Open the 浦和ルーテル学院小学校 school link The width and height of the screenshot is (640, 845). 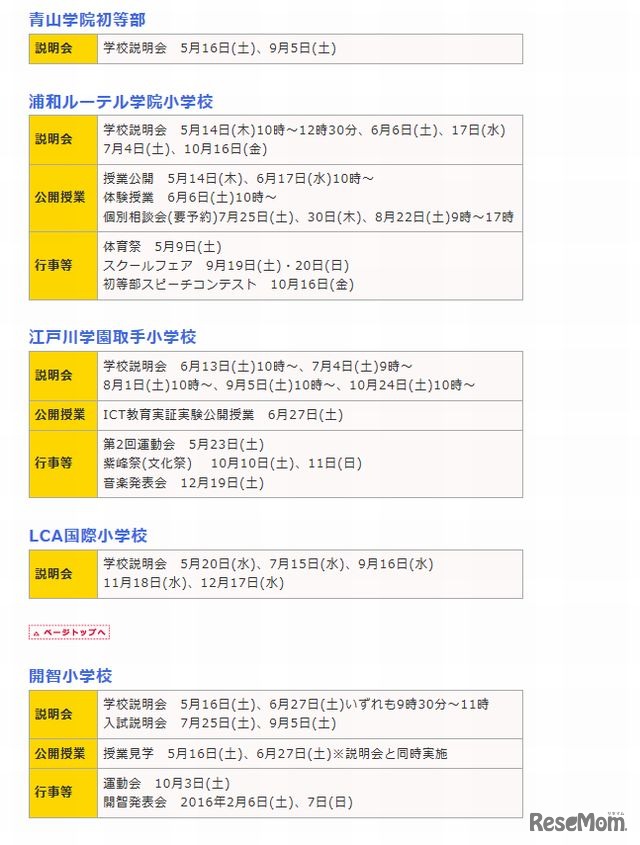[121, 101]
